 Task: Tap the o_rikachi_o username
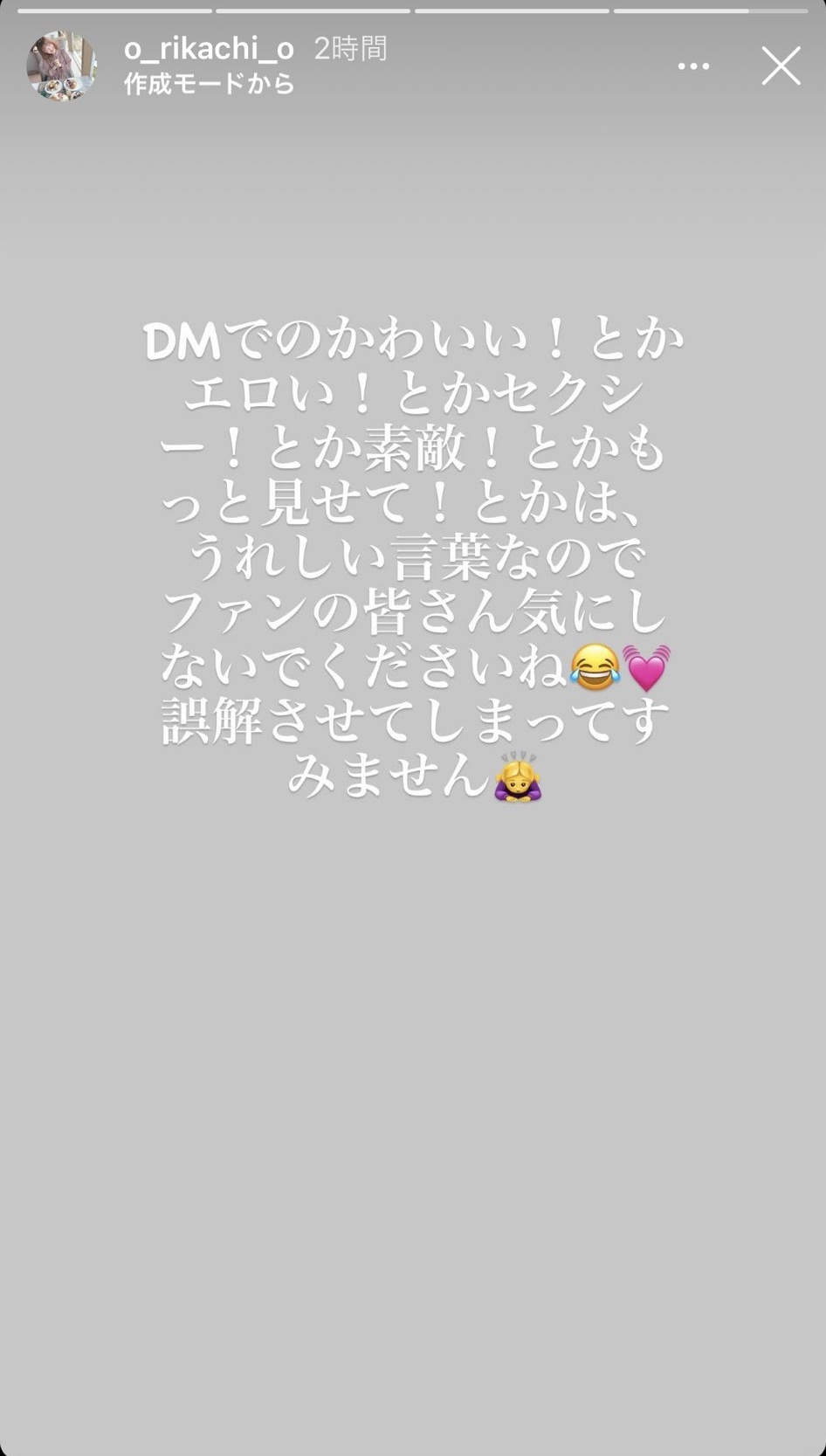coord(209,49)
